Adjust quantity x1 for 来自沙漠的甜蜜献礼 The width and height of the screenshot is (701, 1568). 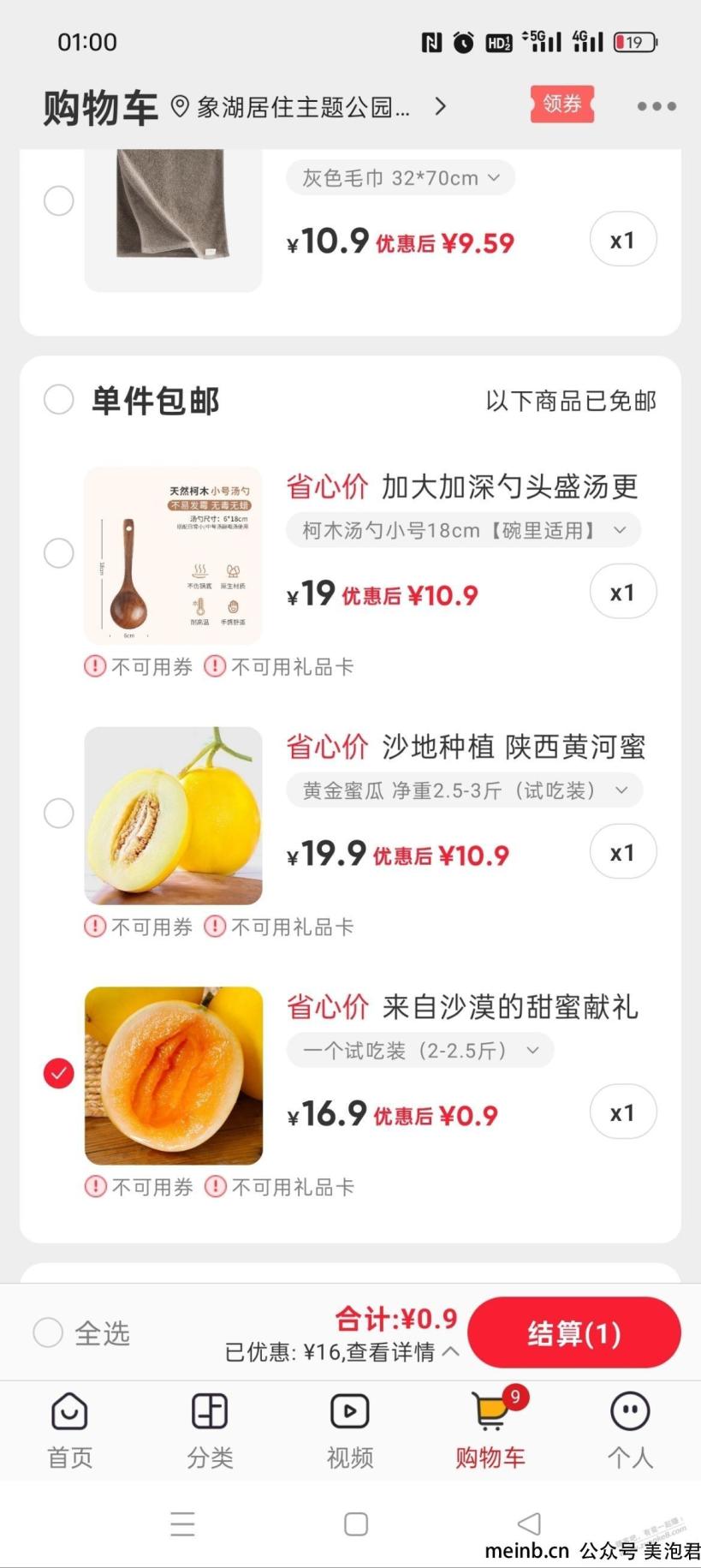(622, 1112)
